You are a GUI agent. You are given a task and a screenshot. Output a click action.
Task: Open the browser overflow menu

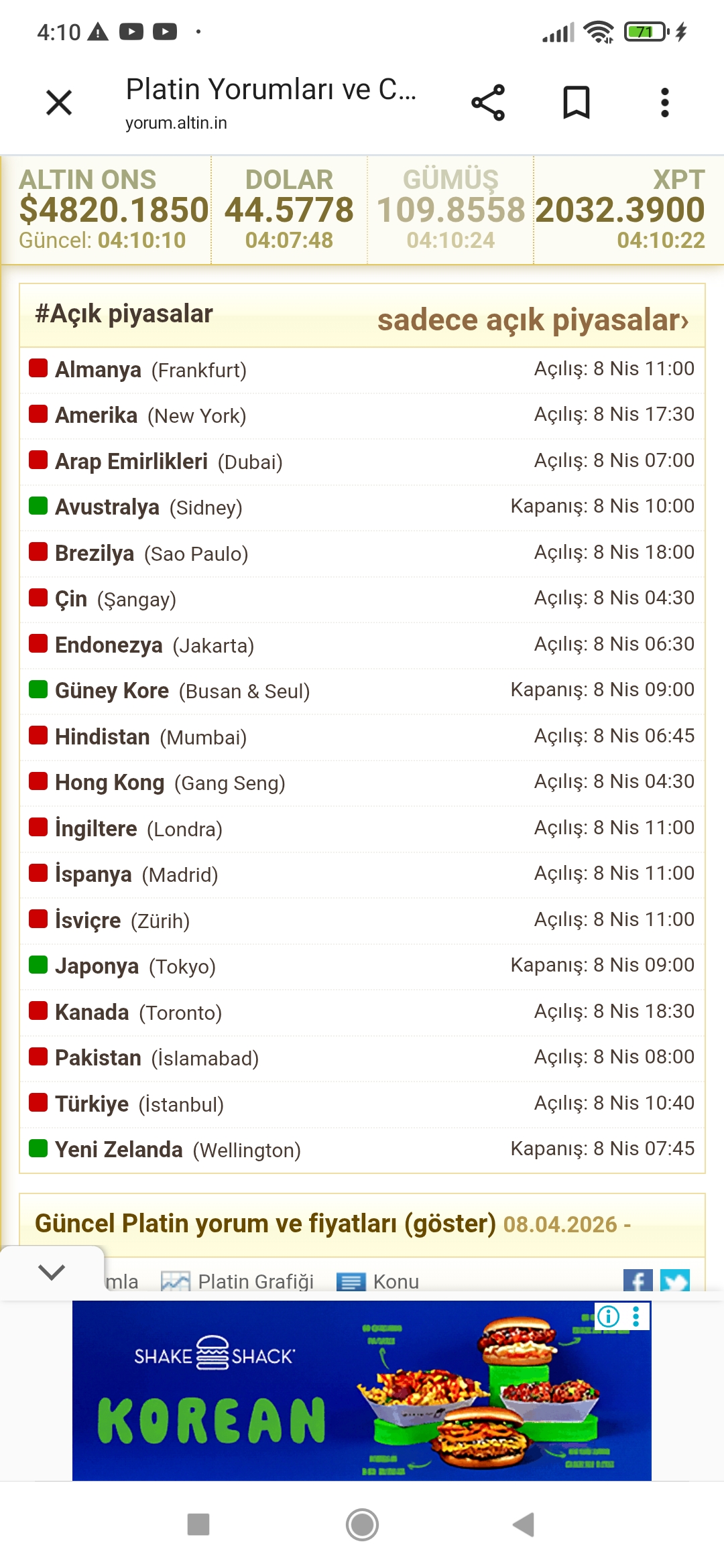coord(664,103)
